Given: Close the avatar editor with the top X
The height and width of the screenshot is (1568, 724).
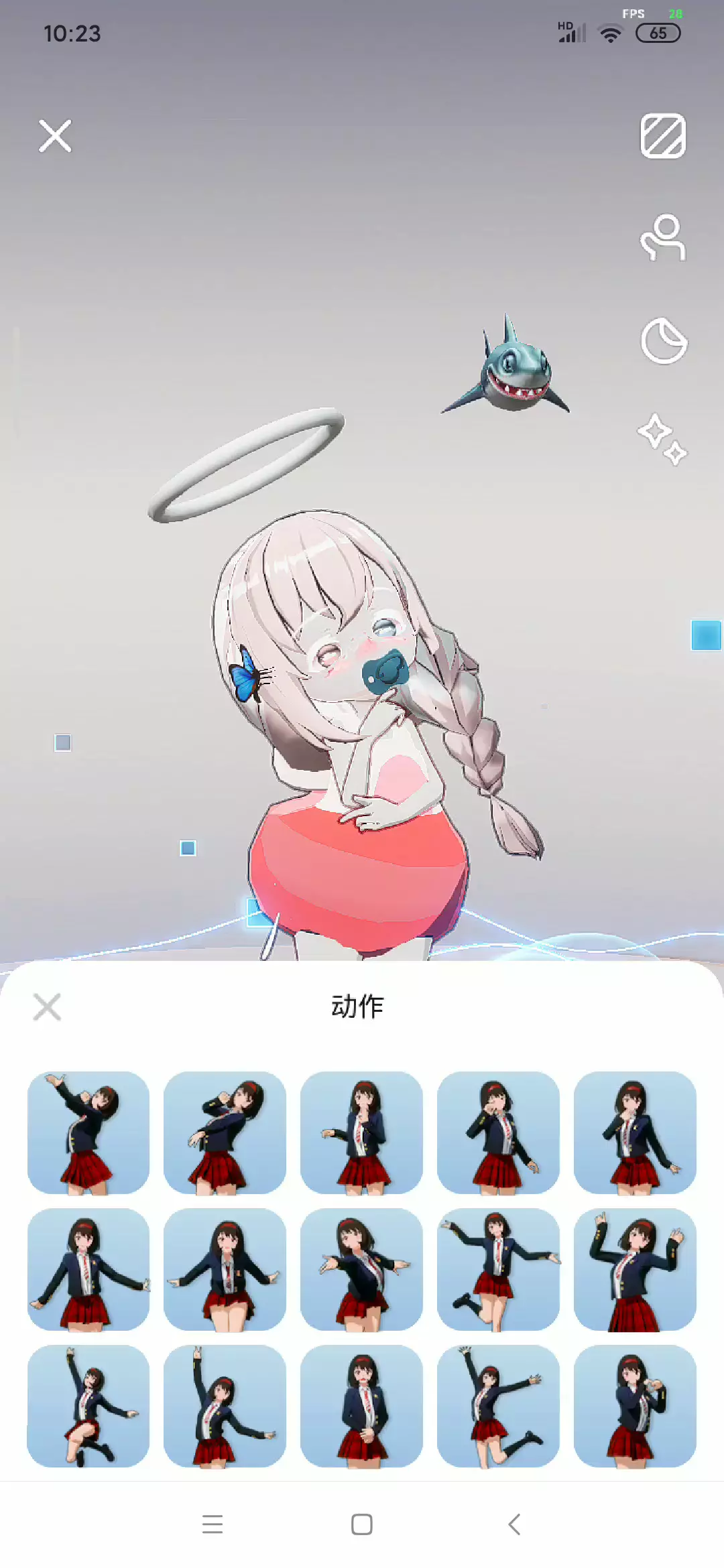Looking at the screenshot, I should pos(55,136).
